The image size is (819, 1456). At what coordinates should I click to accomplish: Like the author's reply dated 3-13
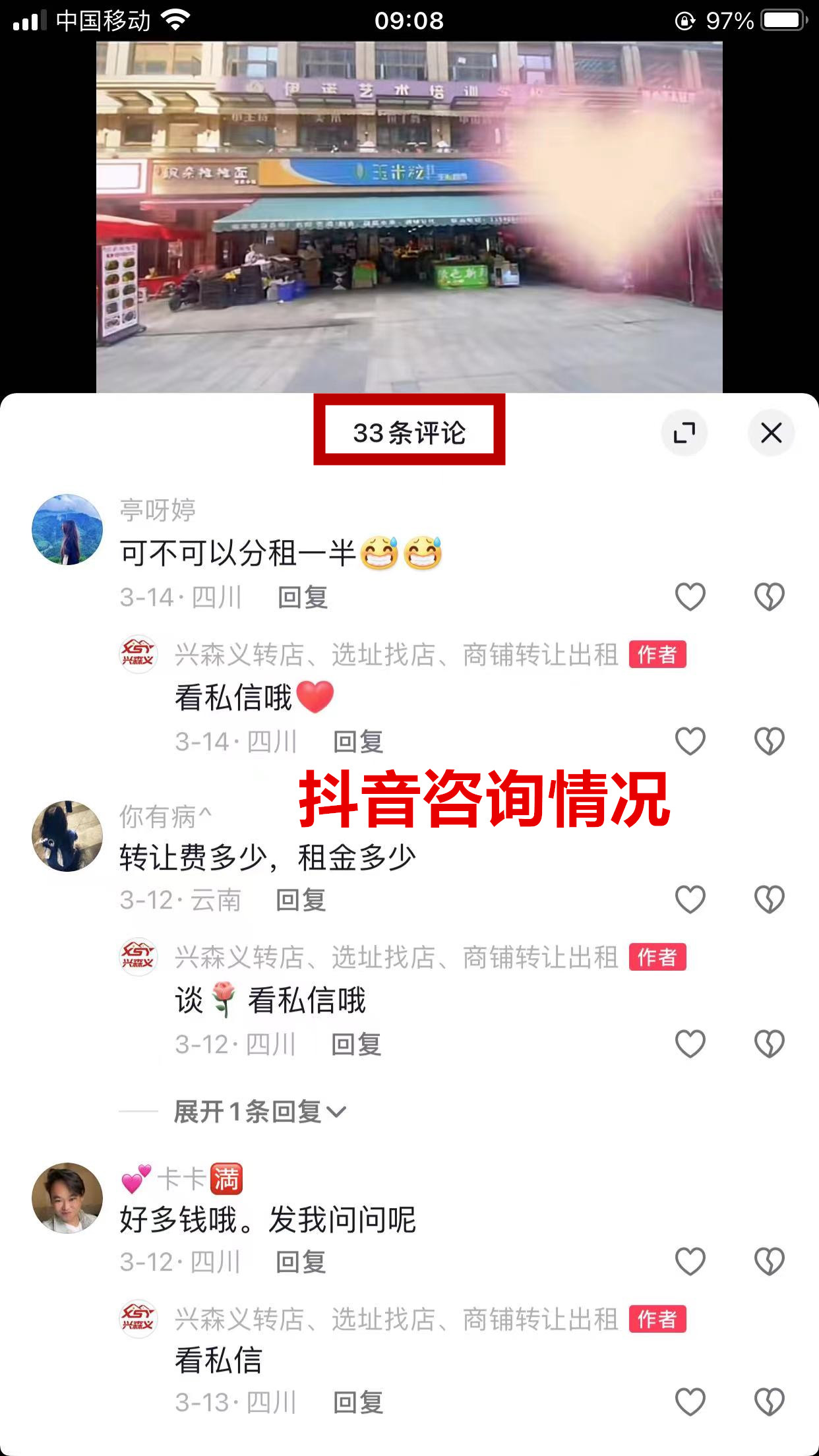pos(690,1402)
